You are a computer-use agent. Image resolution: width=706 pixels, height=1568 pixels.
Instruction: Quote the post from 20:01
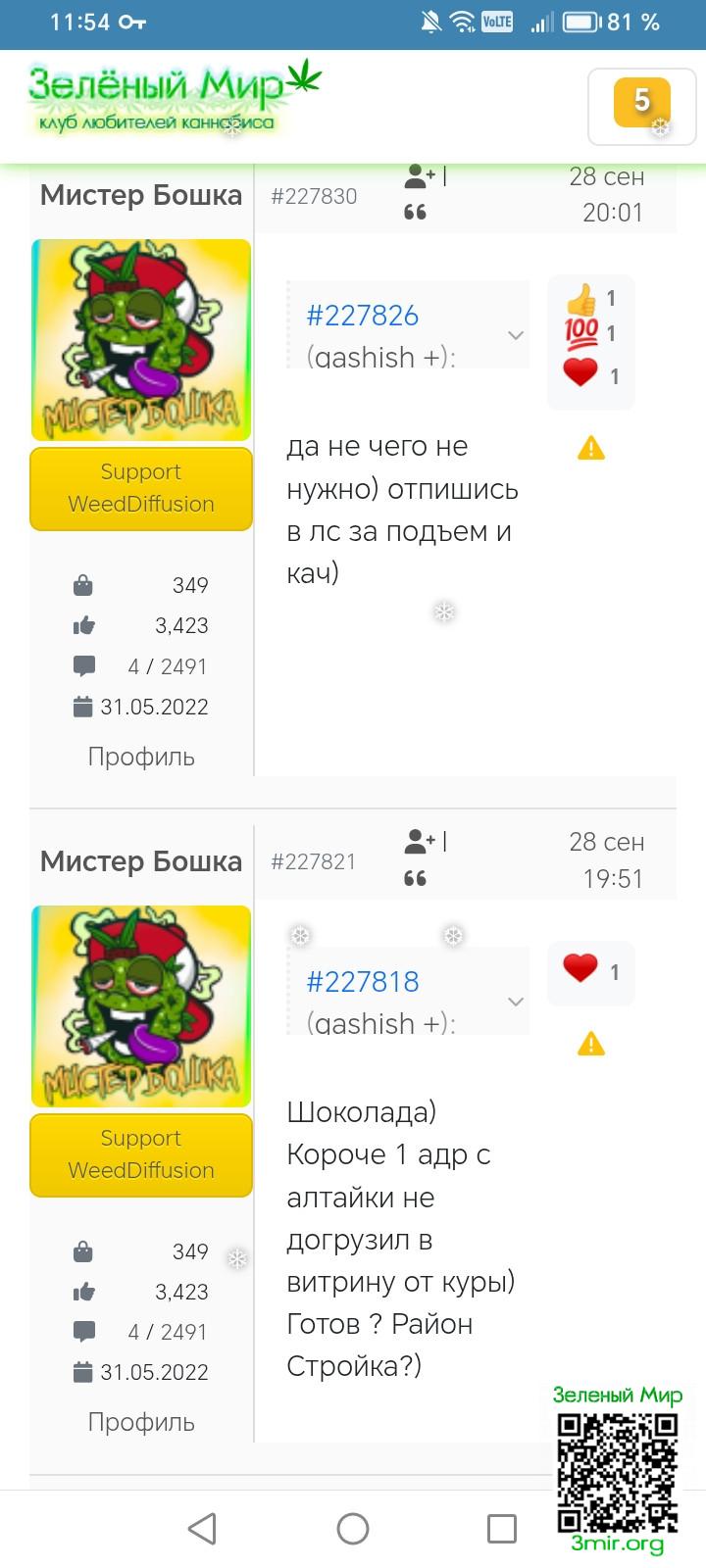(x=415, y=213)
